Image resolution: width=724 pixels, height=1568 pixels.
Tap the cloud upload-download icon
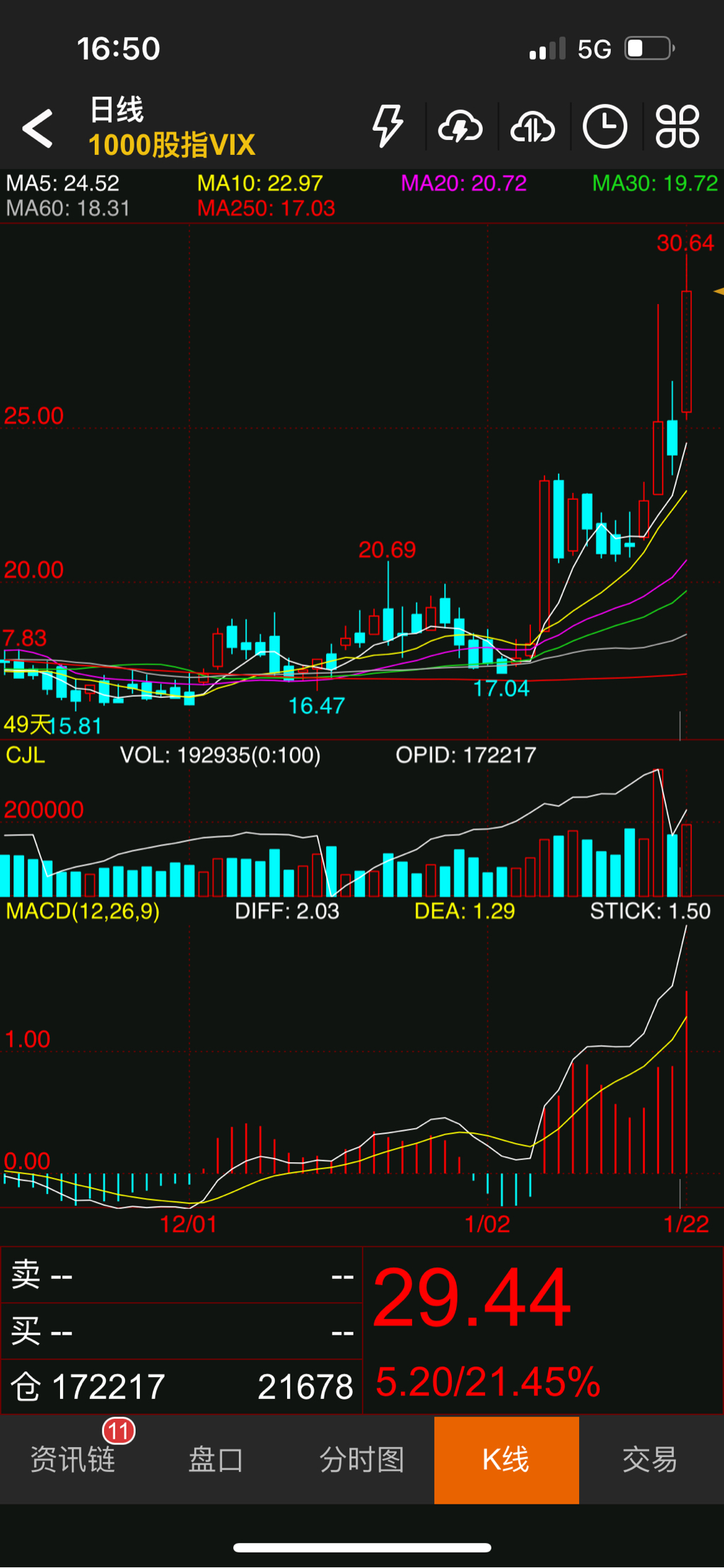coord(533,127)
